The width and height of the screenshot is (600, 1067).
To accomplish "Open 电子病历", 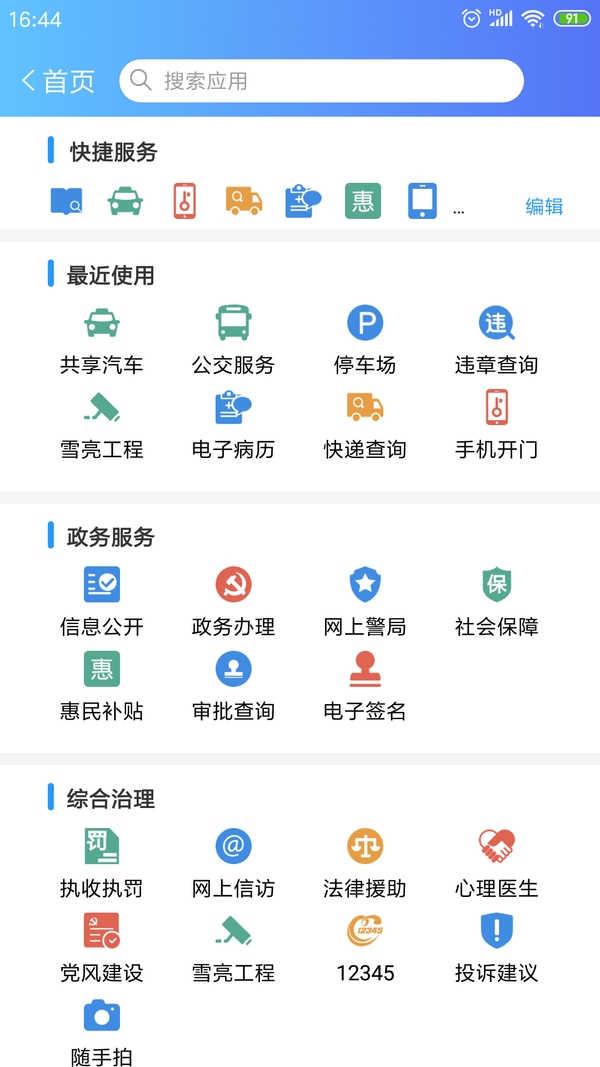I will pyautogui.click(x=233, y=424).
